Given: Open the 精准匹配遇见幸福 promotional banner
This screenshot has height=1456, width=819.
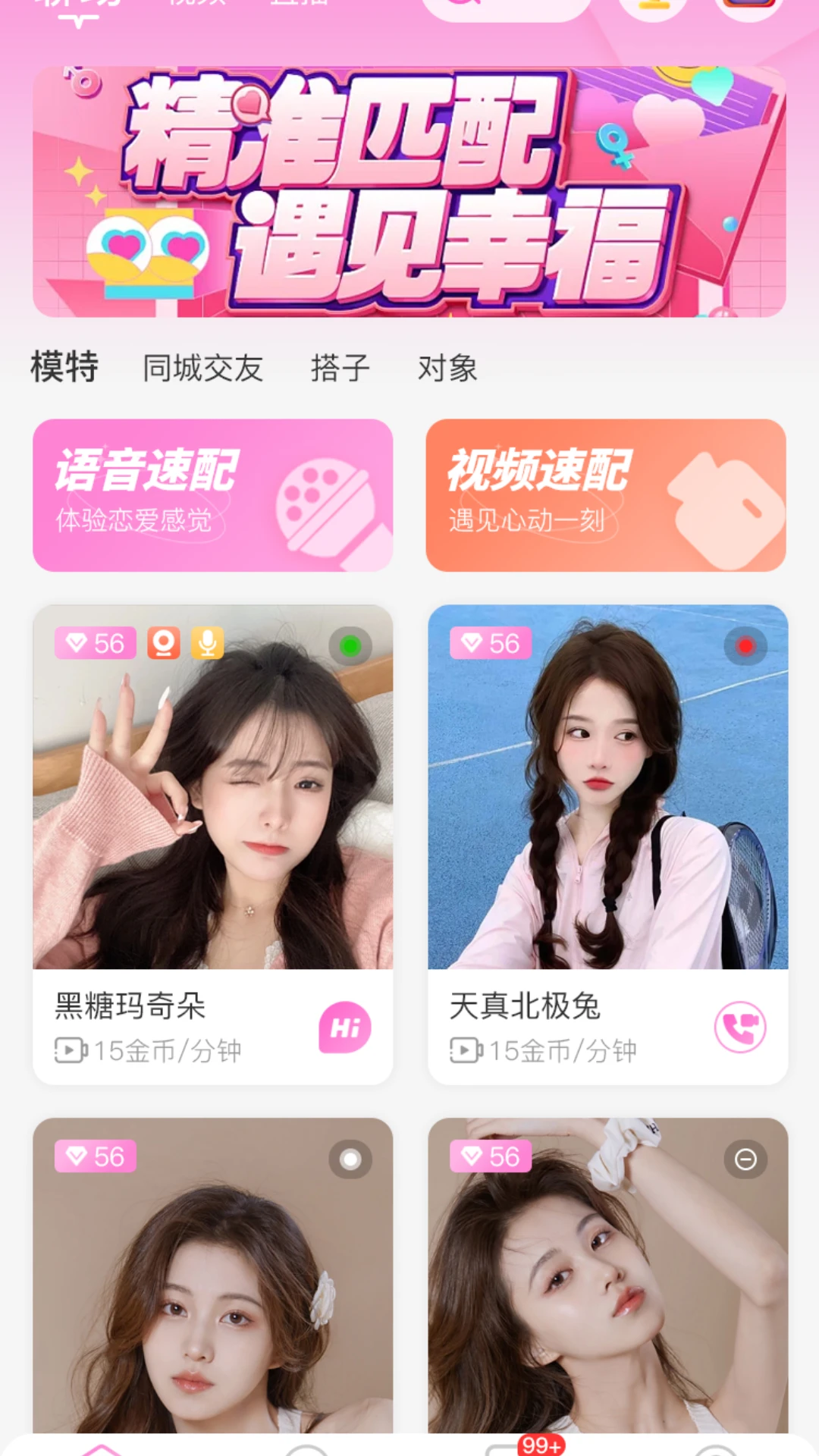Looking at the screenshot, I should point(409,191).
